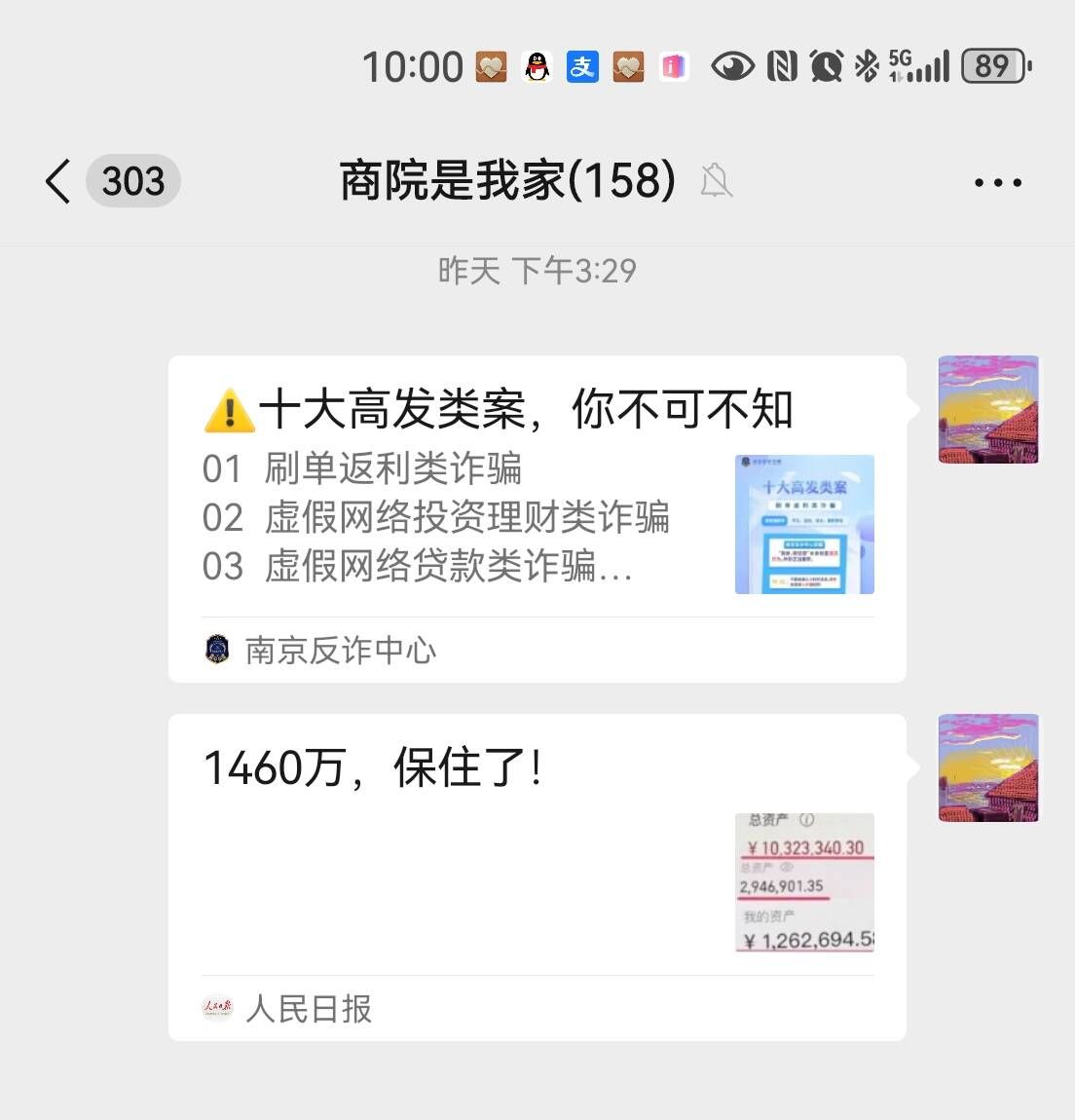Image resolution: width=1075 pixels, height=1120 pixels.
Task: Go back to the chat list
Action: [x=58, y=181]
